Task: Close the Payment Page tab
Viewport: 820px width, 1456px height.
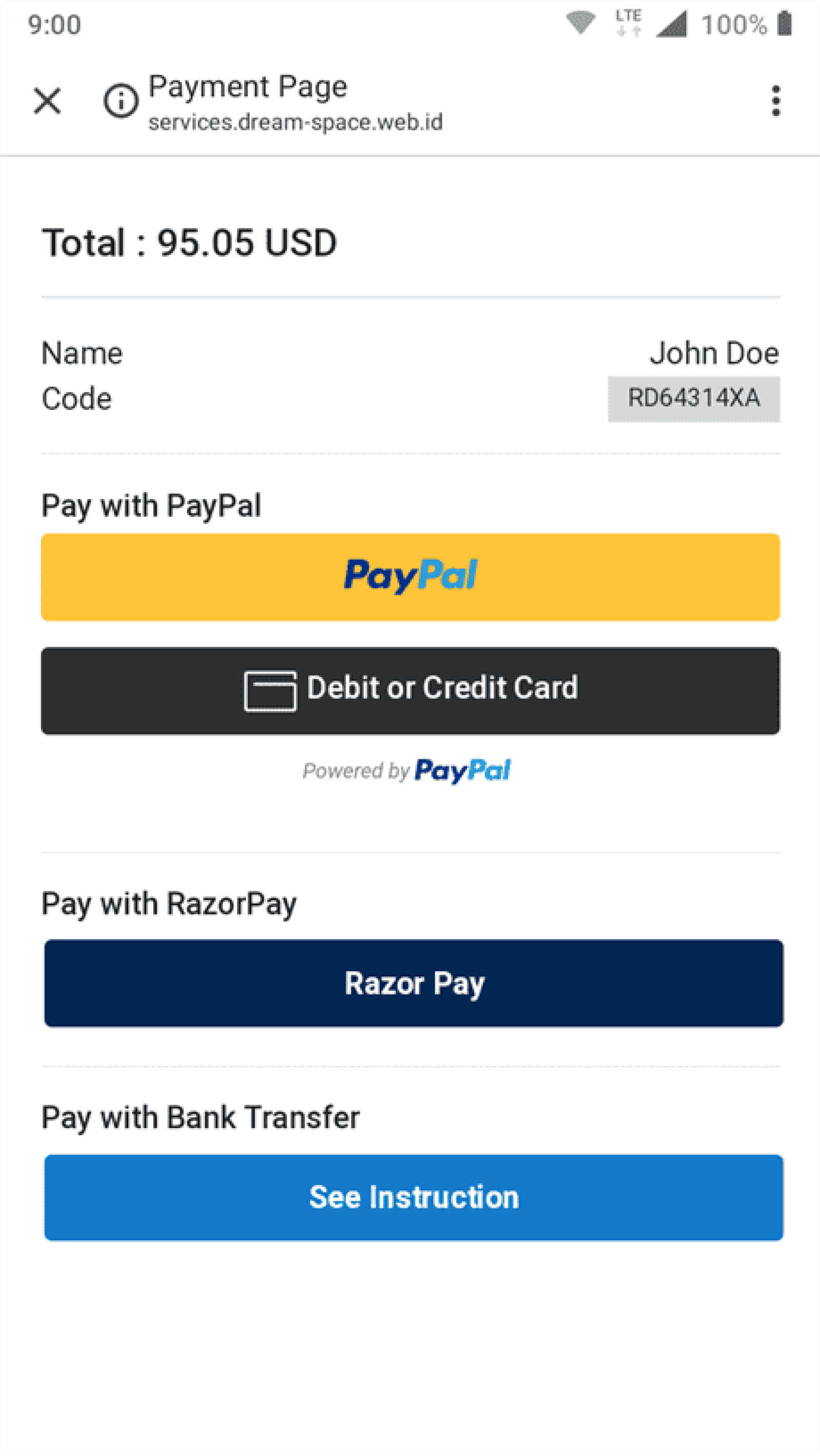Action: (x=47, y=101)
